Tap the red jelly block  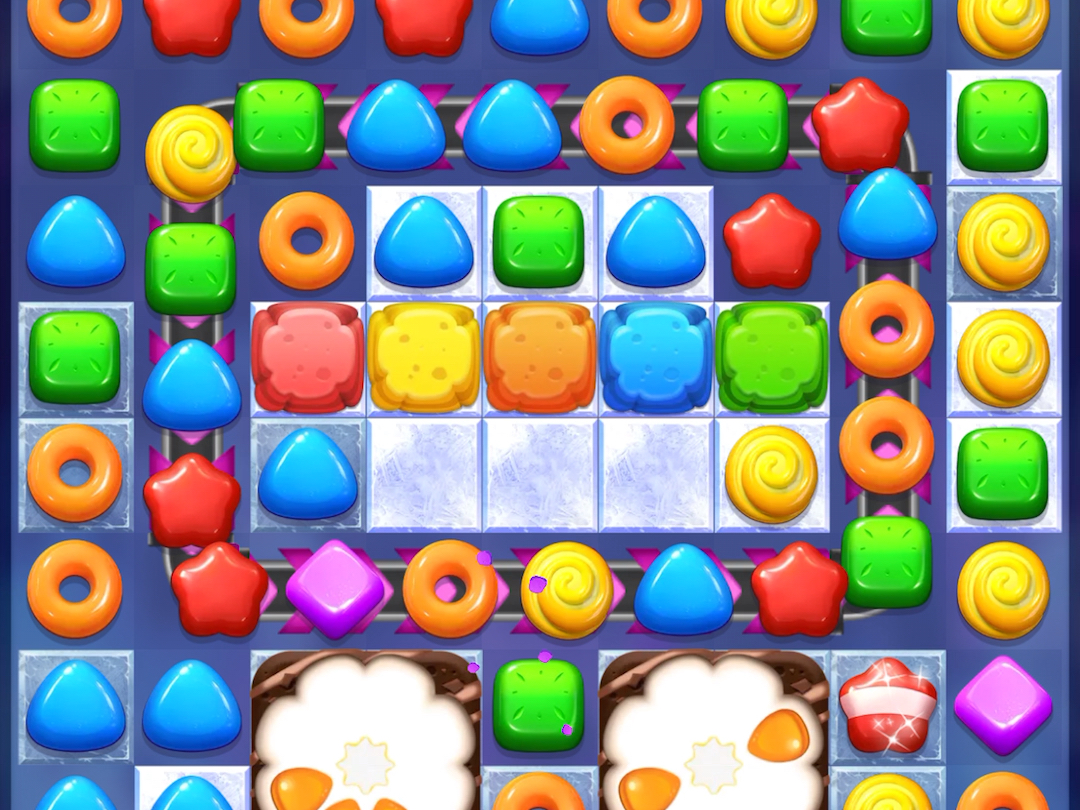pyautogui.click(x=308, y=357)
